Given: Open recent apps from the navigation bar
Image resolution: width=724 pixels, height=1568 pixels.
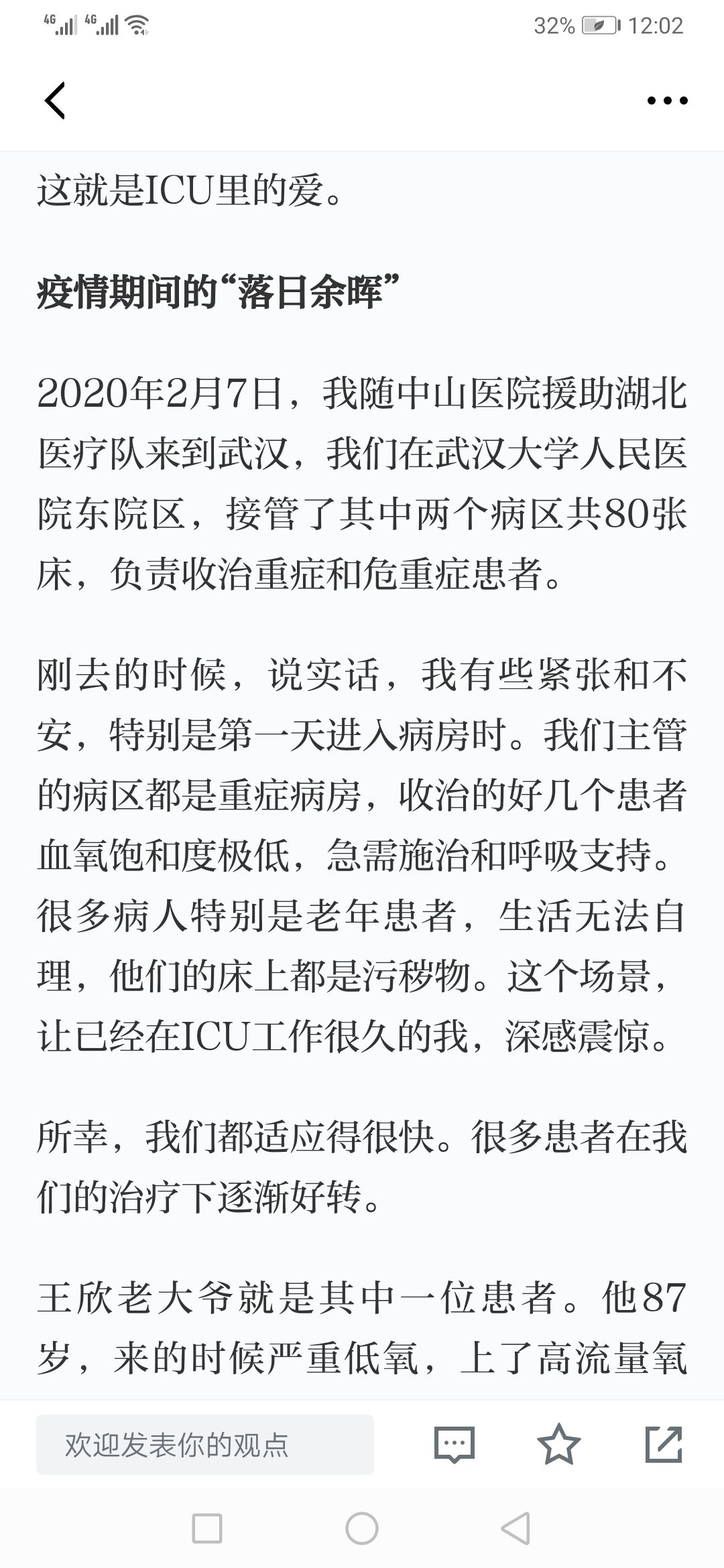Looking at the screenshot, I should 207,1528.
